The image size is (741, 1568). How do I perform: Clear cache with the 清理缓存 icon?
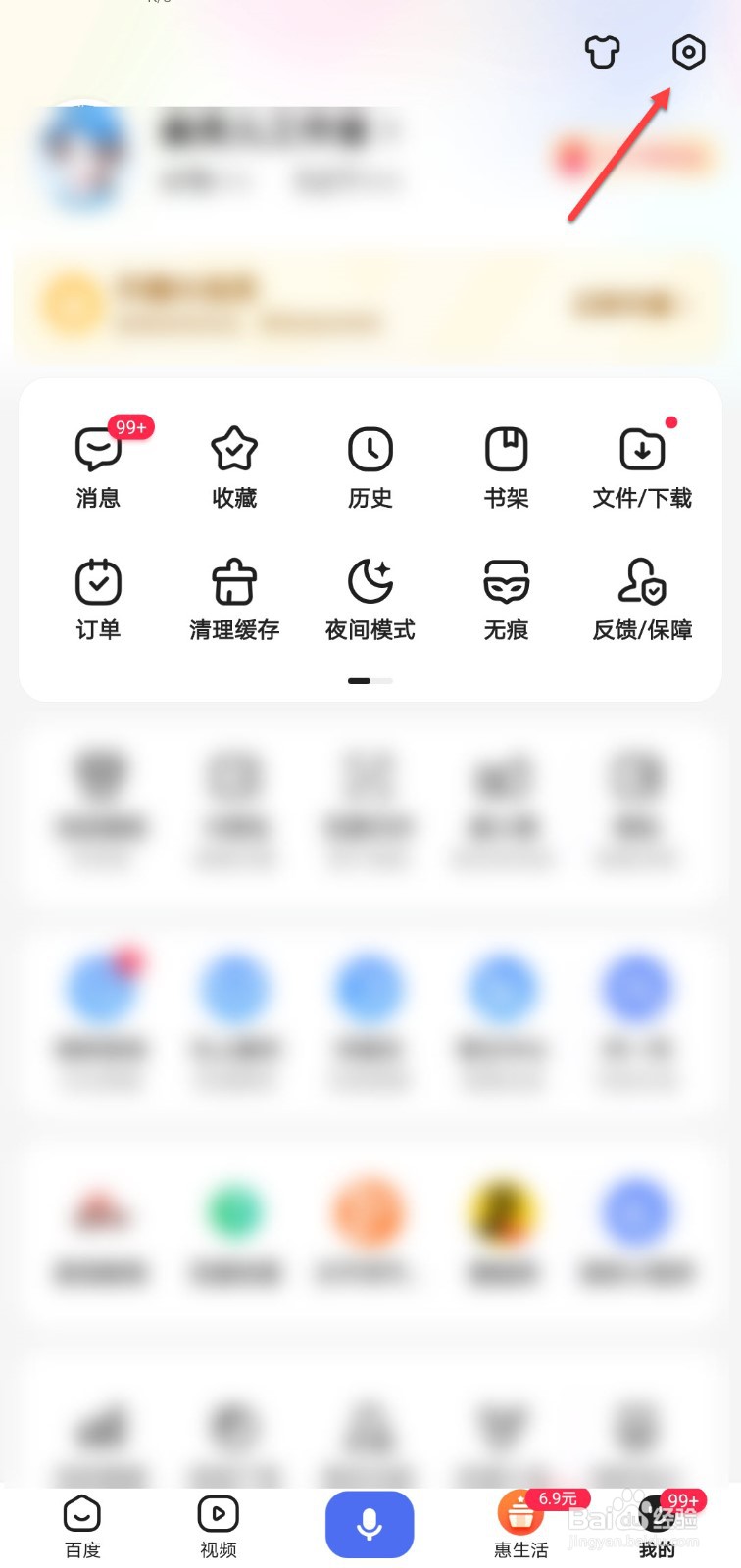click(x=233, y=598)
